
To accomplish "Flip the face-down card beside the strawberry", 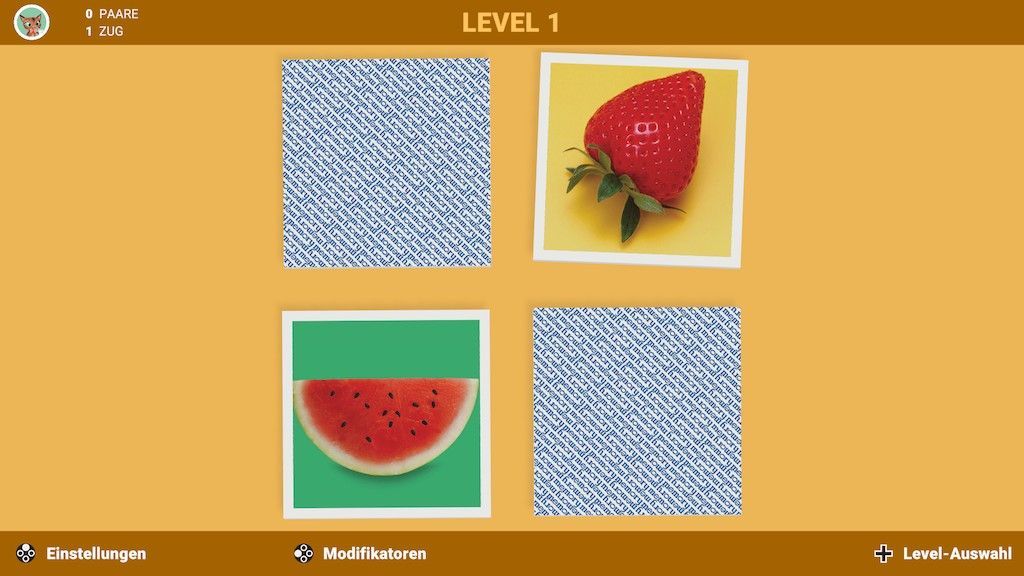I will [x=386, y=163].
